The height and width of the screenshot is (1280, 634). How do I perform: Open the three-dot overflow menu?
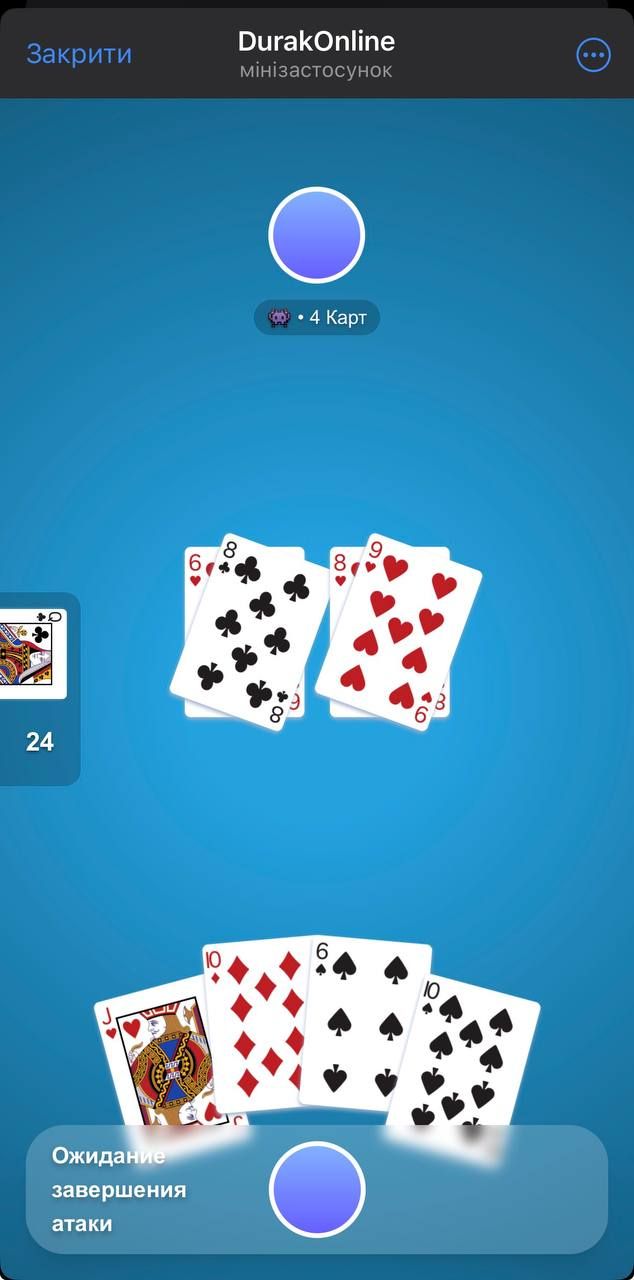(593, 55)
